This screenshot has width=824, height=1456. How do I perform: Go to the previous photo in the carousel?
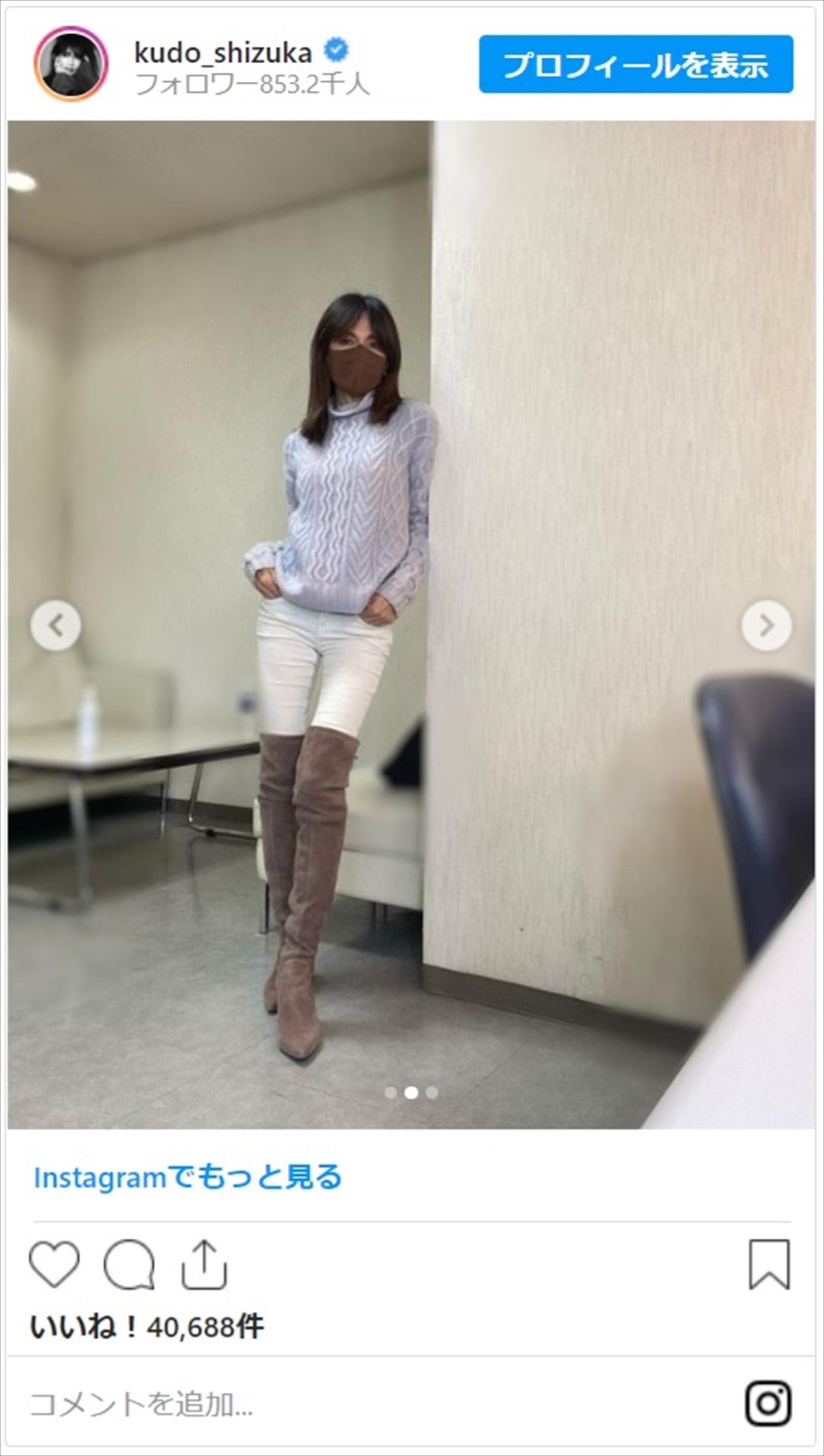[x=56, y=625]
